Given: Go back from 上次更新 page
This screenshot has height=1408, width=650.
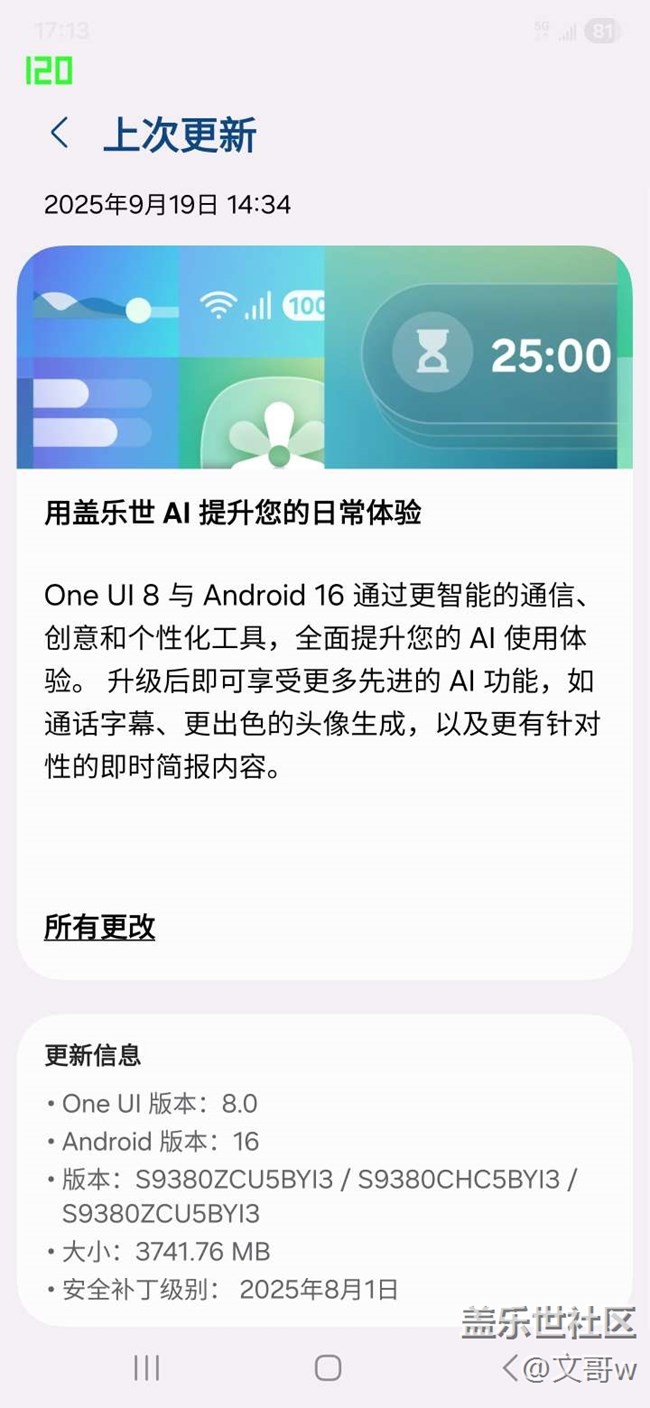Looking at the screenshot, I should pos(60,134).
